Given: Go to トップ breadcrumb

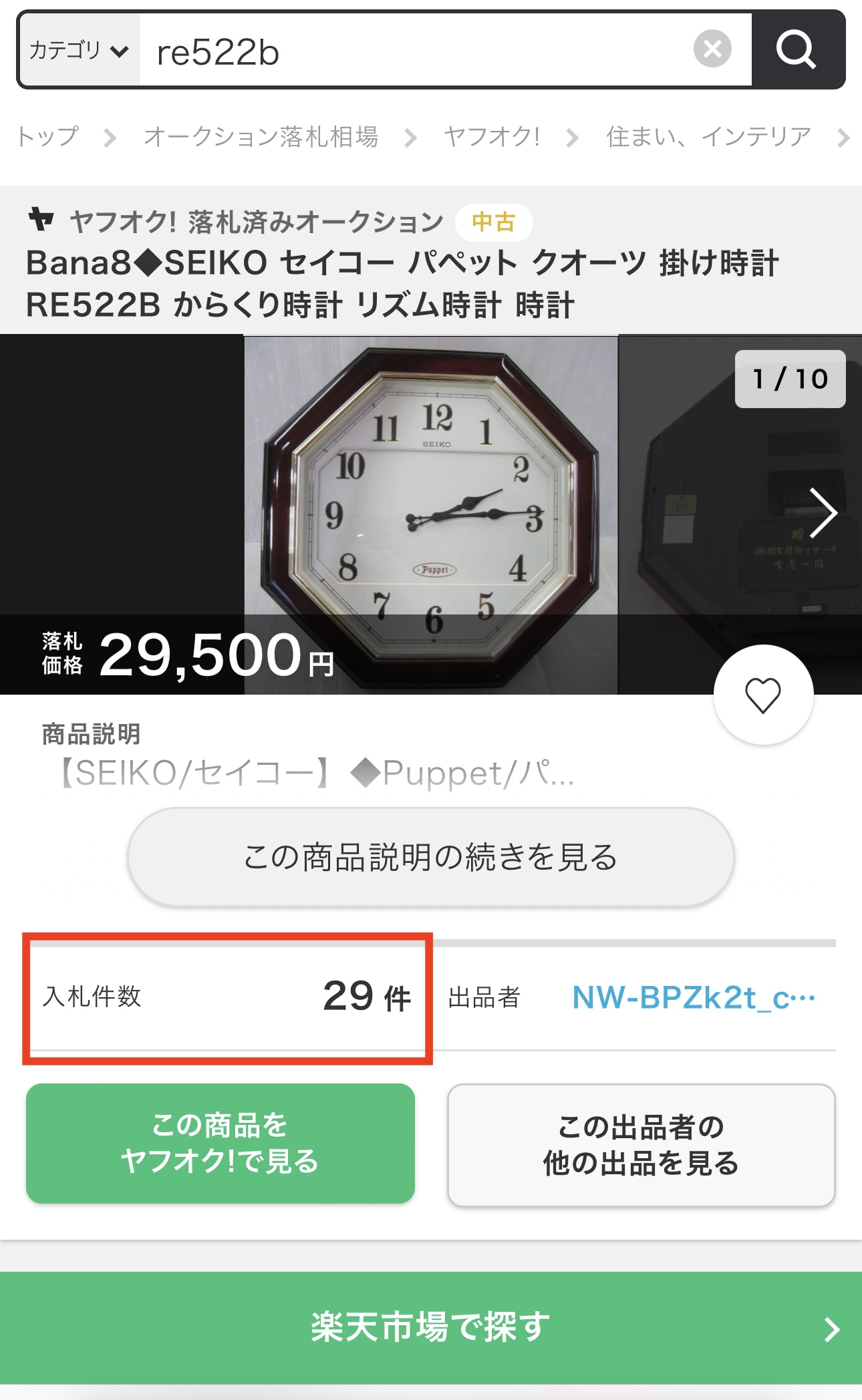Looking at the screenshot, I should (48, 137).
